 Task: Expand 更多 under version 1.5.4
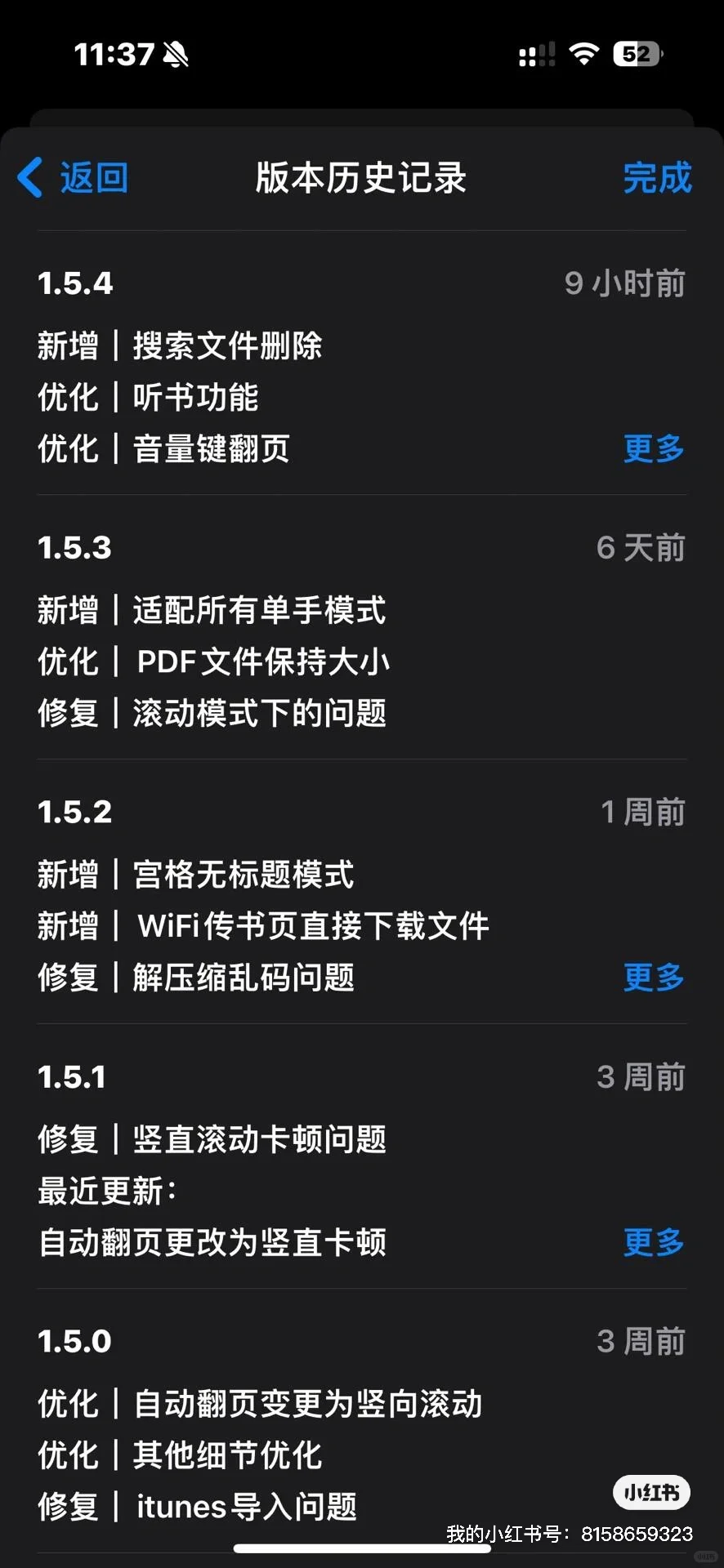(654, 448)
